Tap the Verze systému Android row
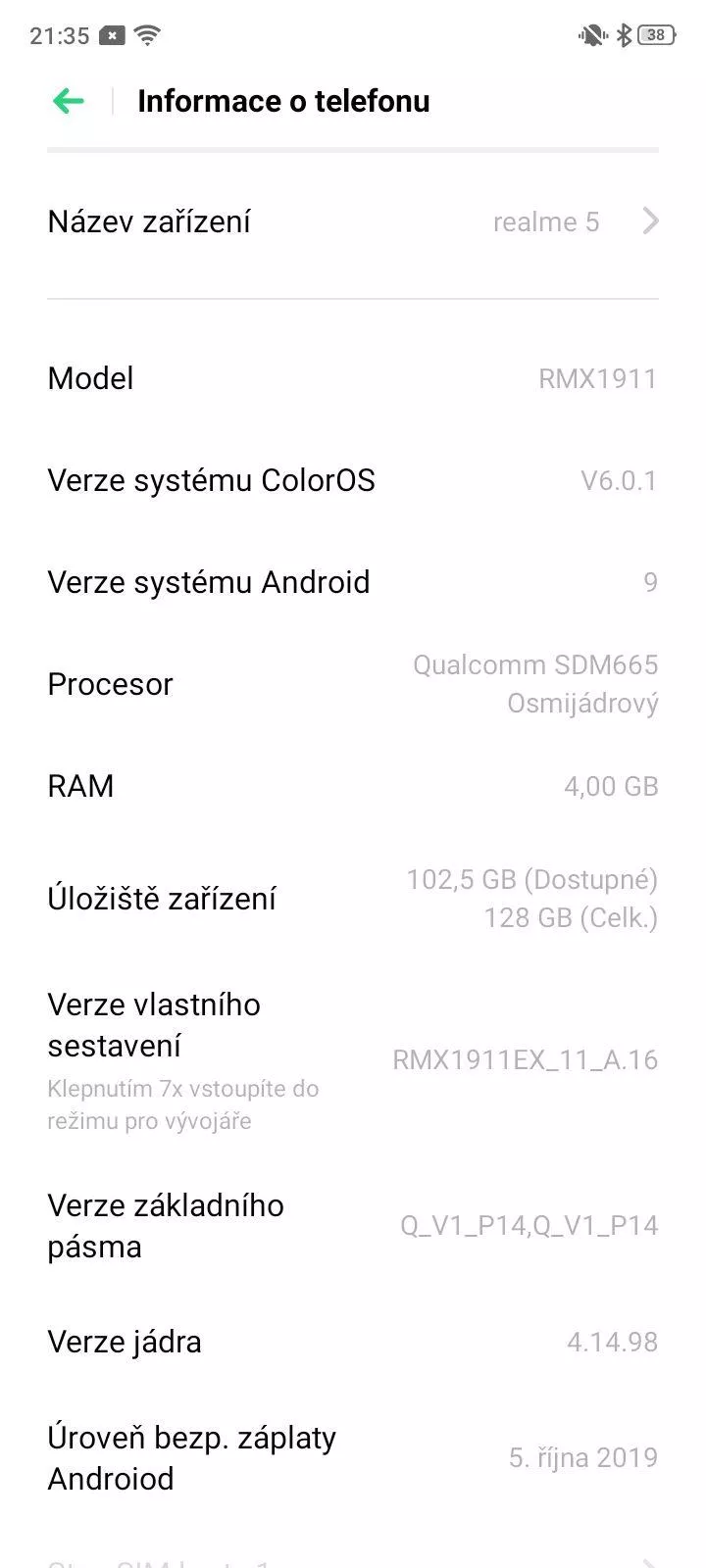 coord(353,582)
